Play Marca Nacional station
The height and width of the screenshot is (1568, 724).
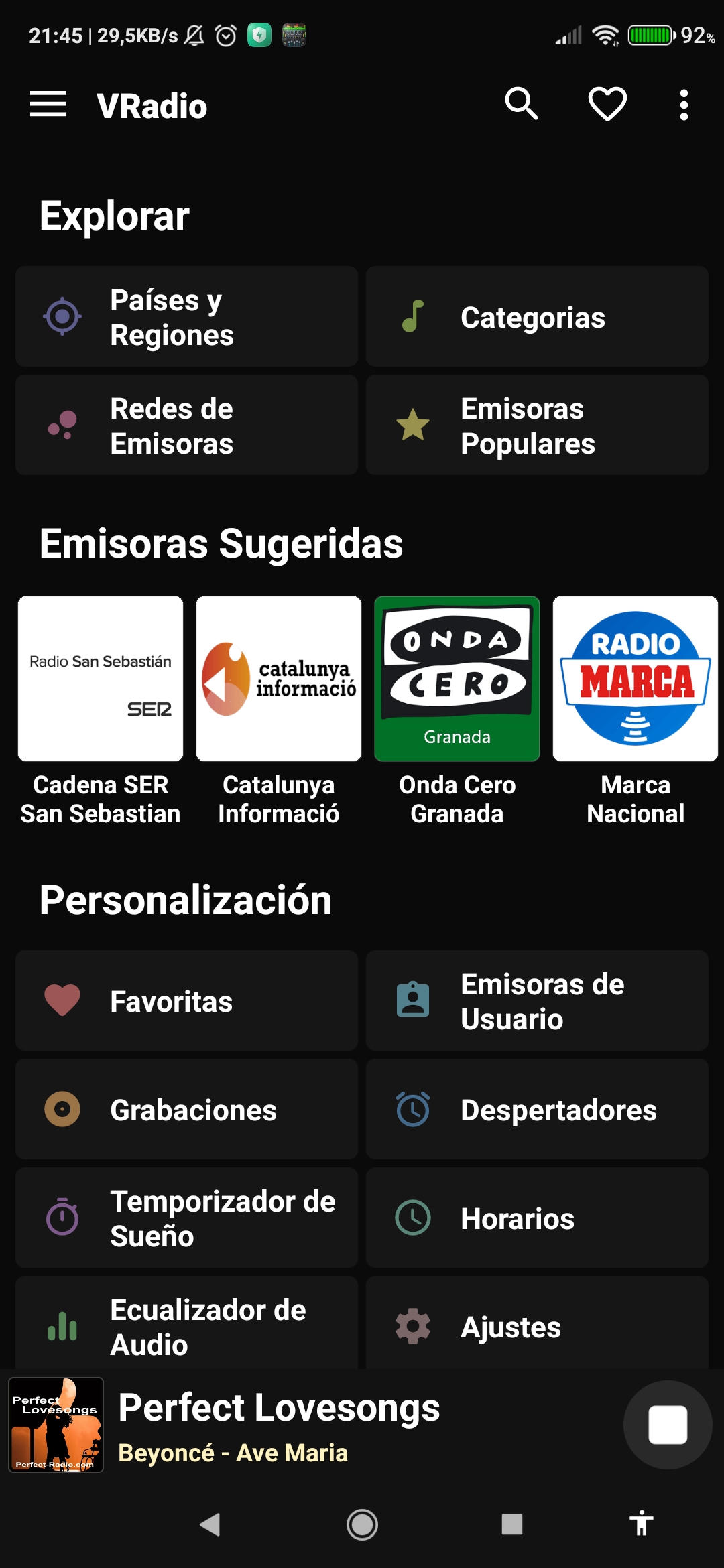pyautogui.click(x=636, y=679)
